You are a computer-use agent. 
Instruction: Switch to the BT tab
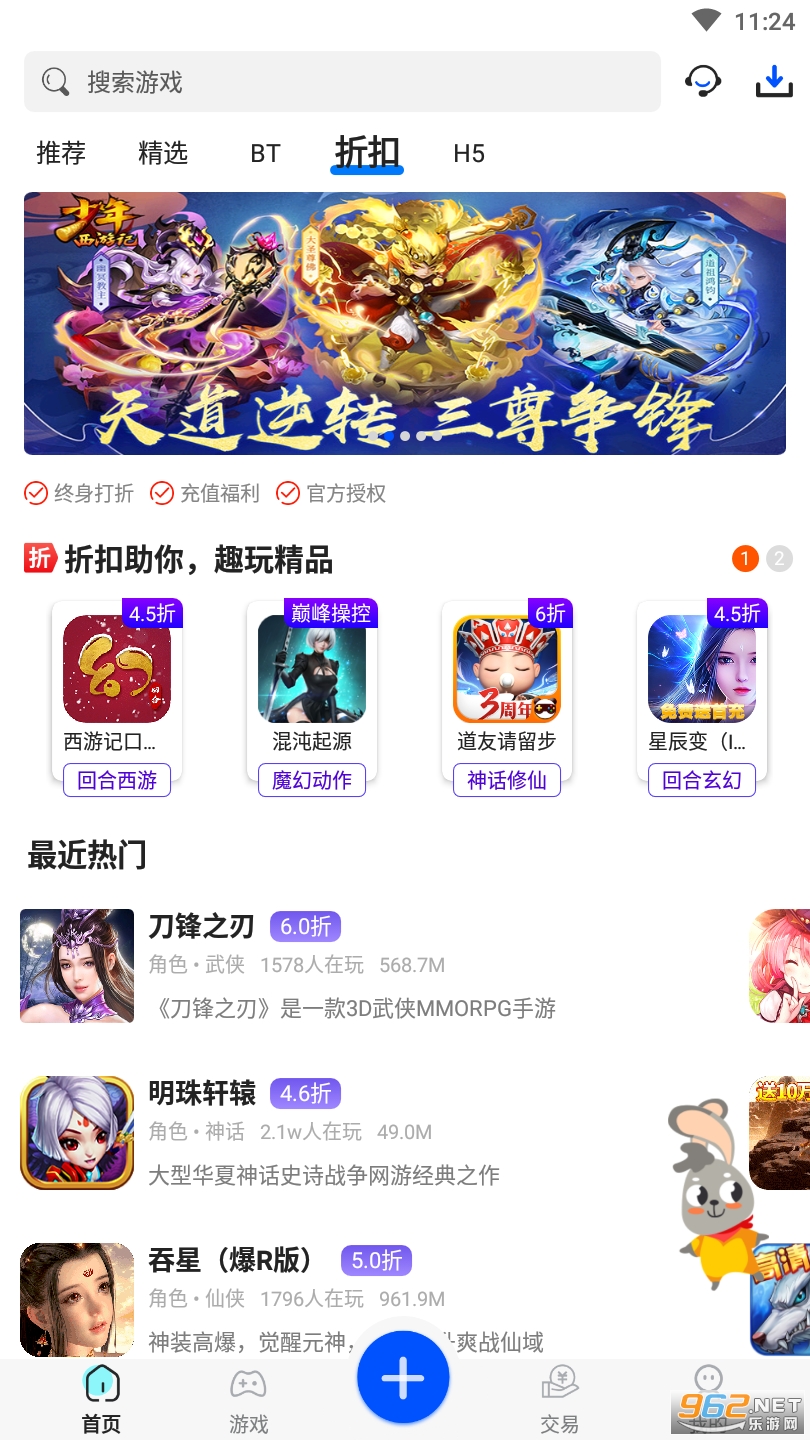[265, 153]
